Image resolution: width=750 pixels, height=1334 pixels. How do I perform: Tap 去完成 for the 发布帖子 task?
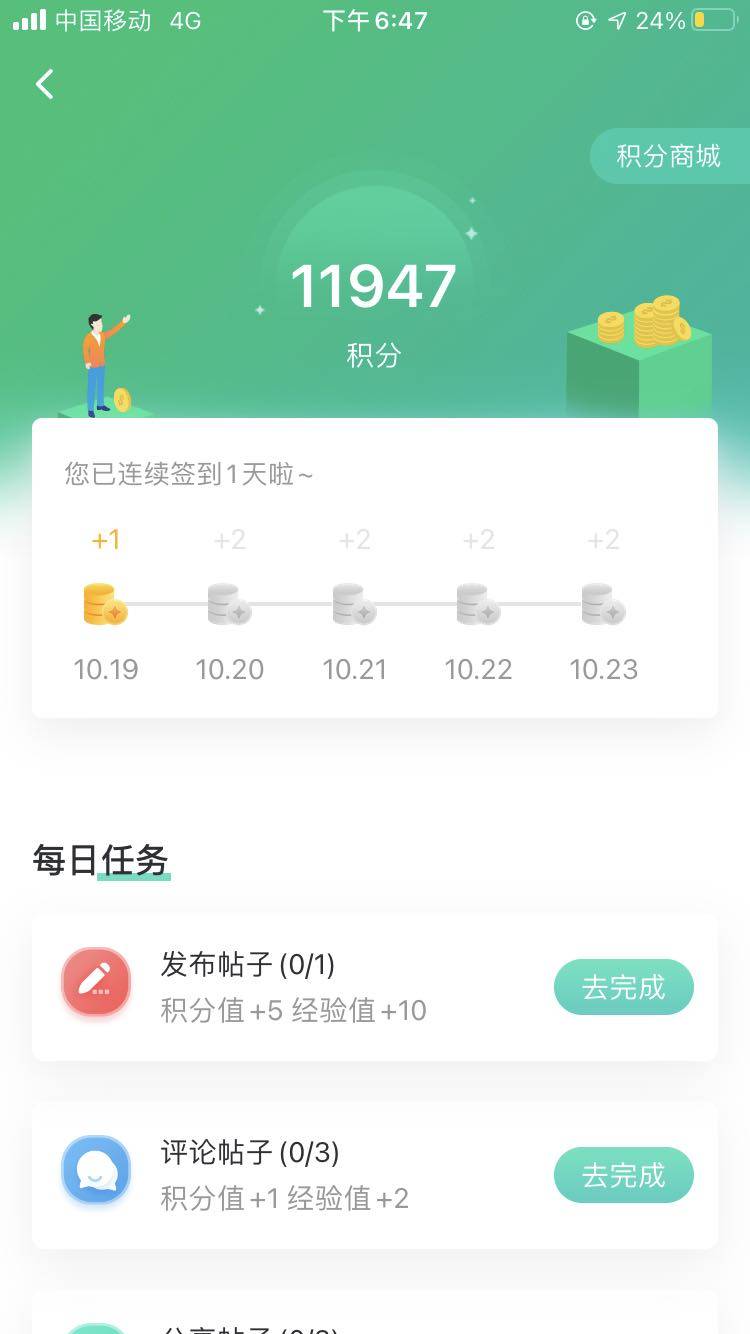pyautogui.click(x=623, y=987)
